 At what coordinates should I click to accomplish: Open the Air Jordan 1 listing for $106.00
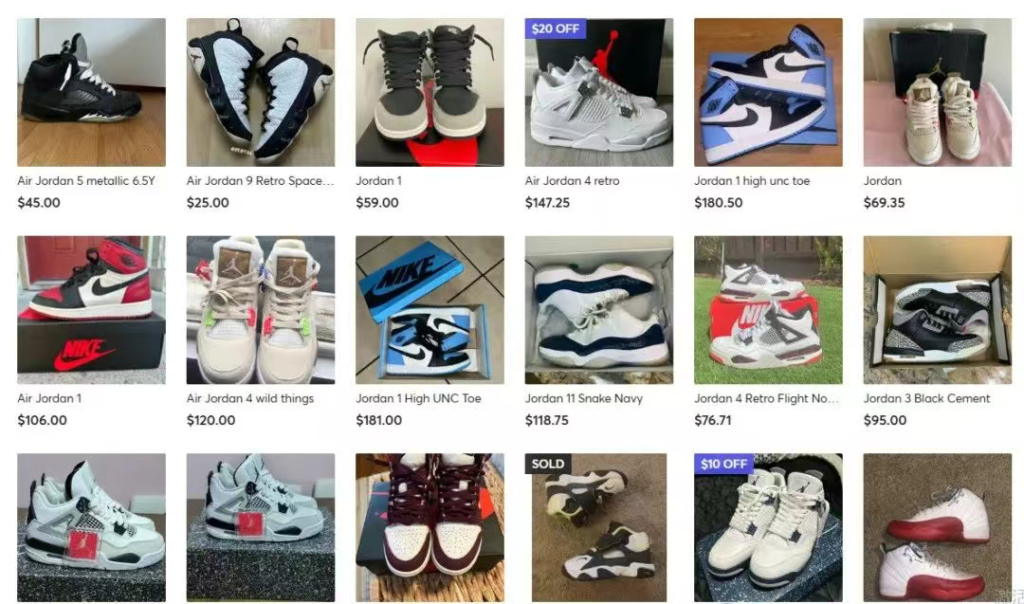click(x=91, y=310)
